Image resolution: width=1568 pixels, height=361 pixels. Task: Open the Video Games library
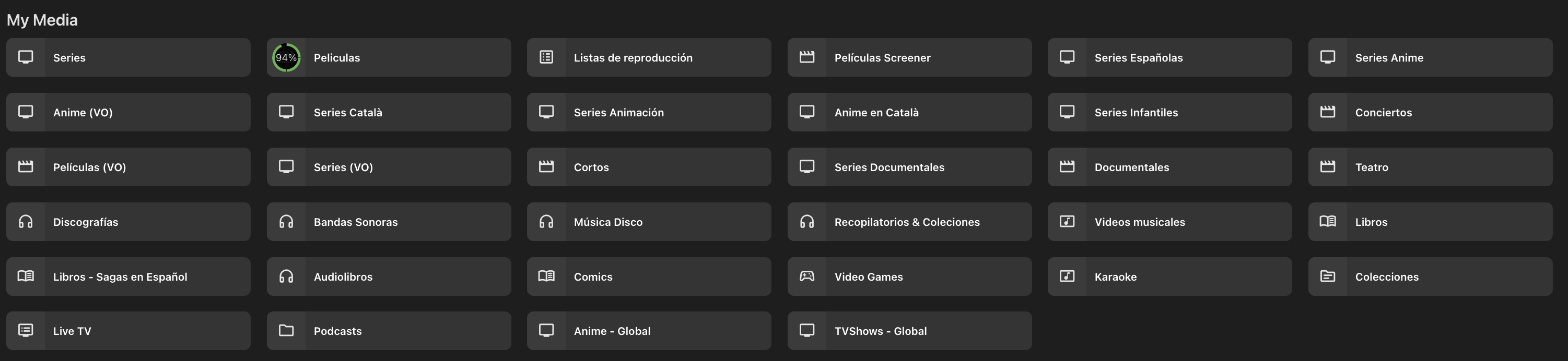(909, 276)
